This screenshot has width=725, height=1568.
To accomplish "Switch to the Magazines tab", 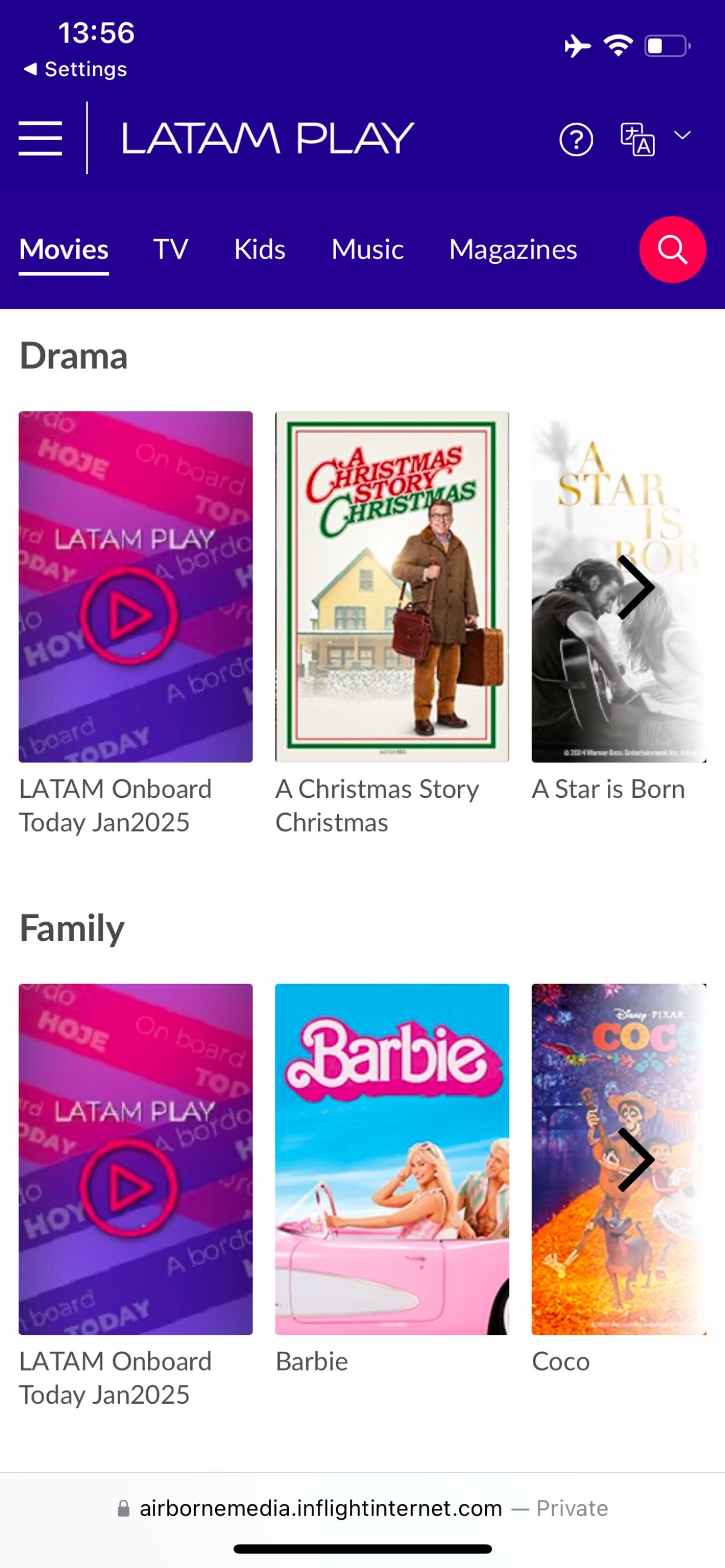I will coord(512,249).
